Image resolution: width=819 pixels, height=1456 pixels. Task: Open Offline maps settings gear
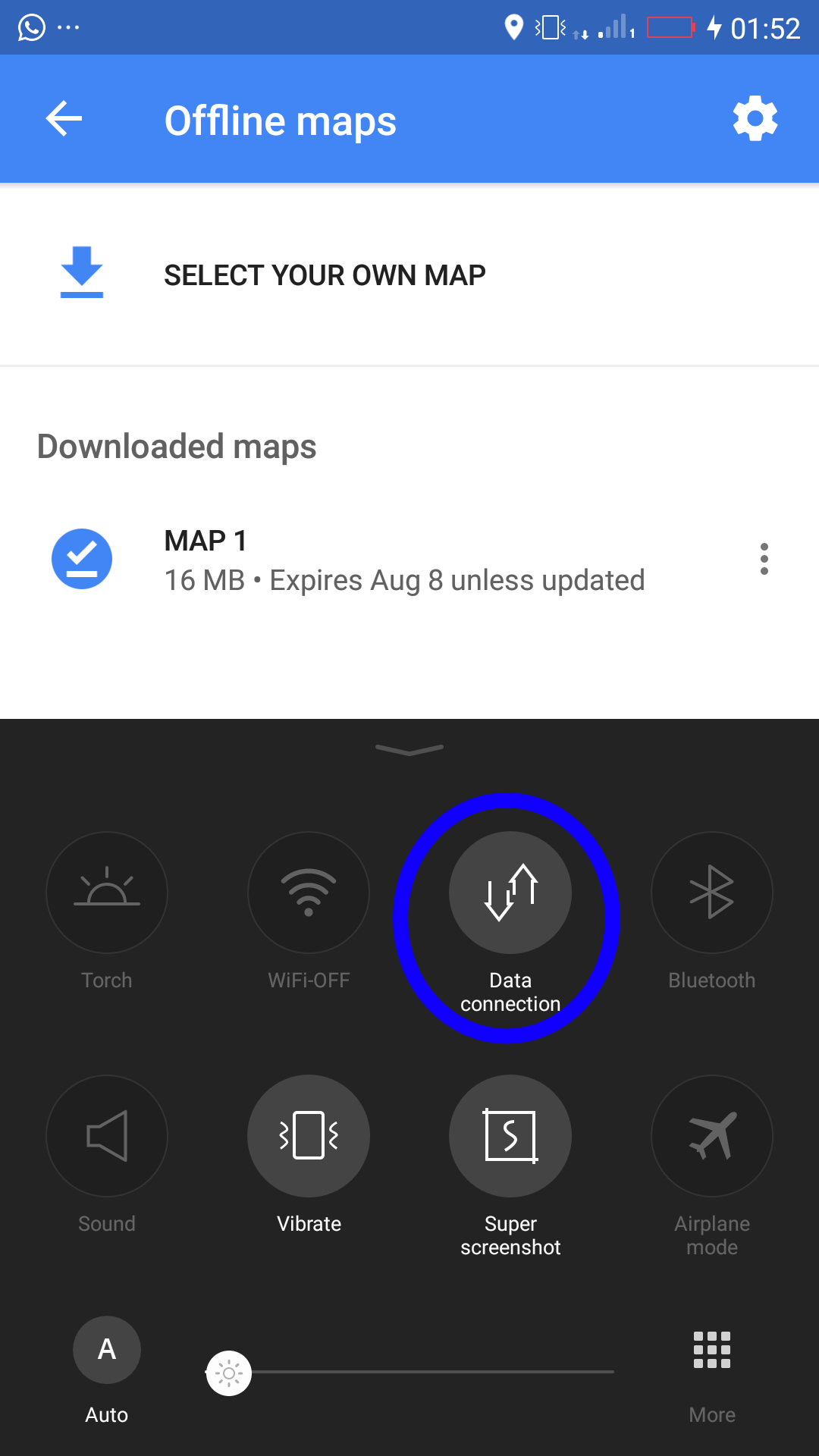click(x=755, y=118)
